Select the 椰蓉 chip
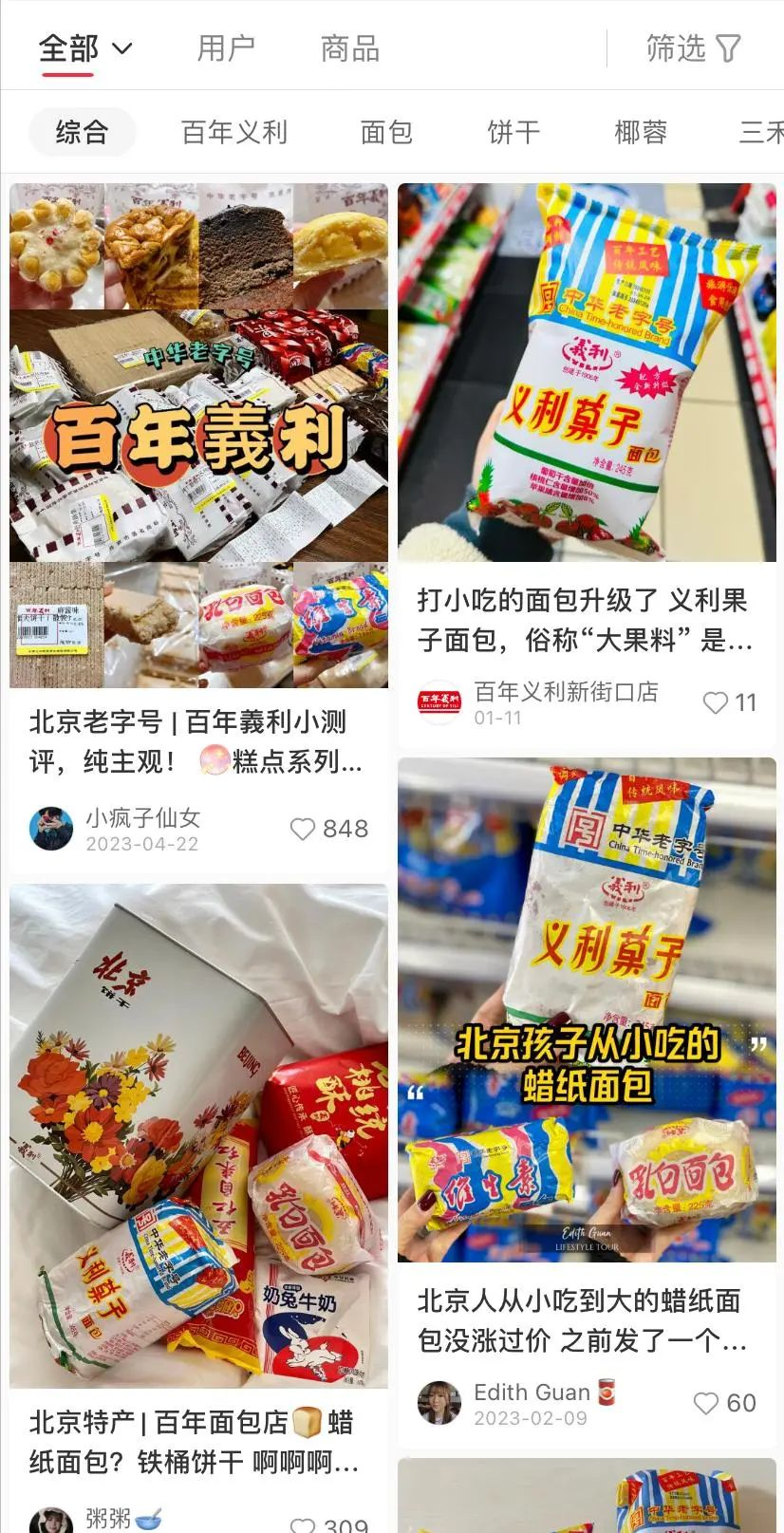The height and width of the screenshot is (1533, 784). tap(641, 132)
